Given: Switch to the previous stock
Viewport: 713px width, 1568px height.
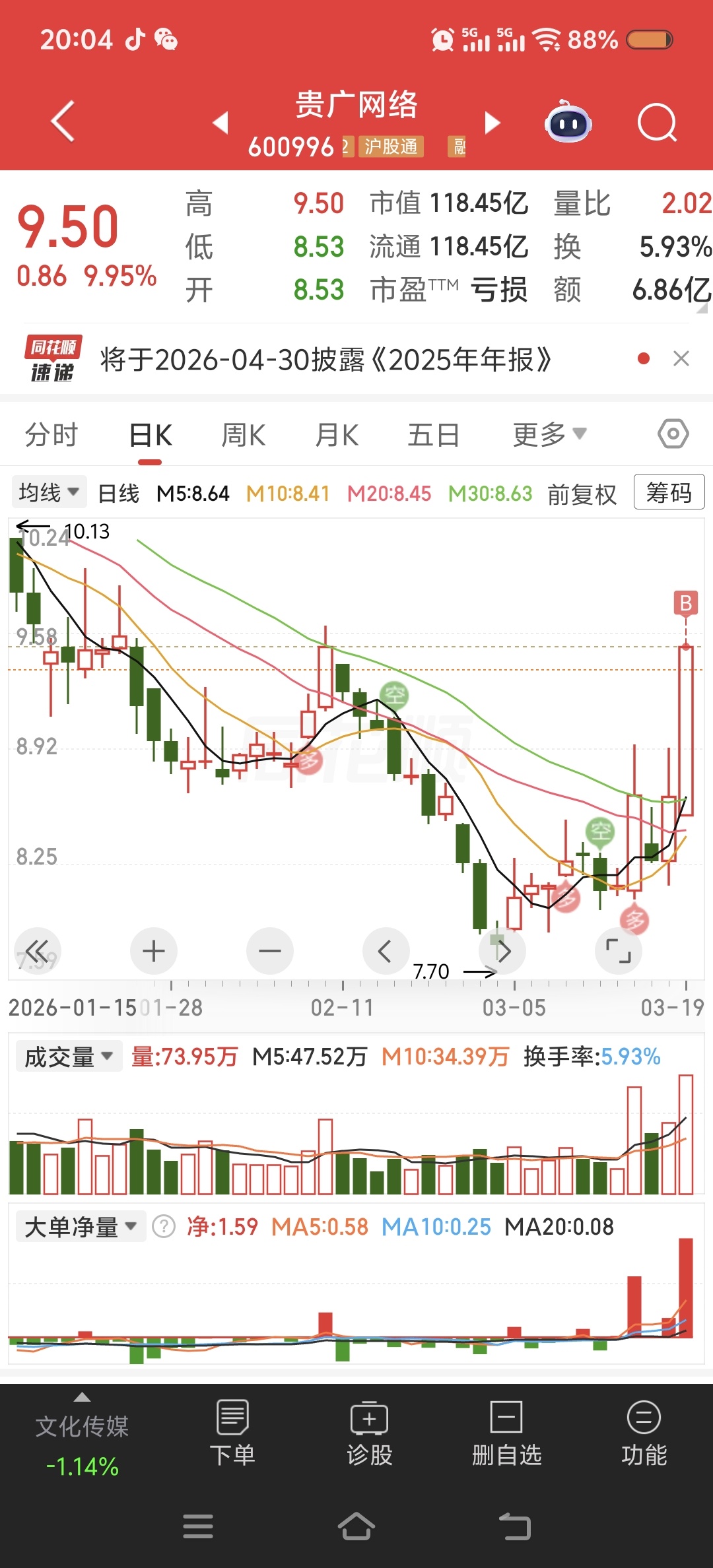Looking at the screenshot, I should tap(221, 122).
